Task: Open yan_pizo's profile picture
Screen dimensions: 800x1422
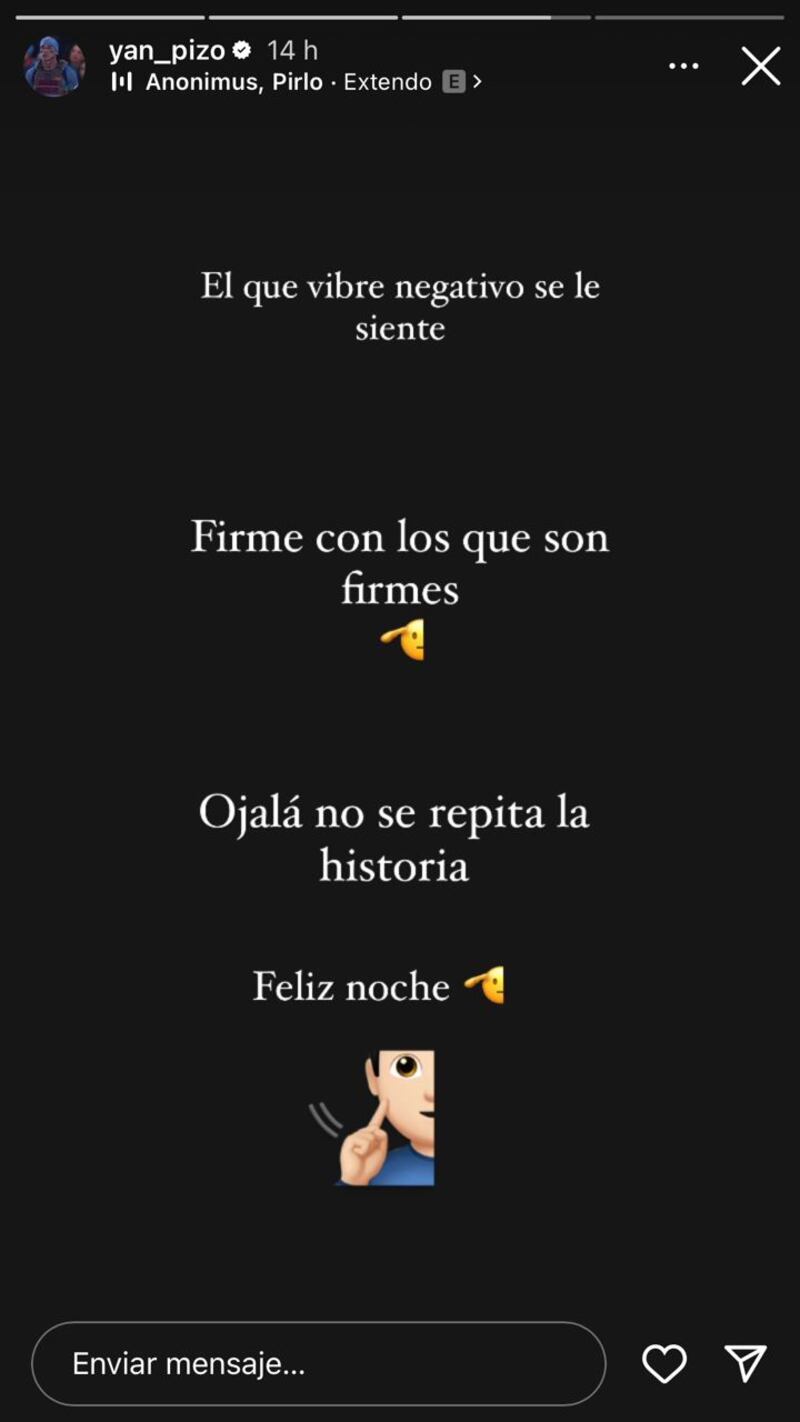Action: coord(54,66)
